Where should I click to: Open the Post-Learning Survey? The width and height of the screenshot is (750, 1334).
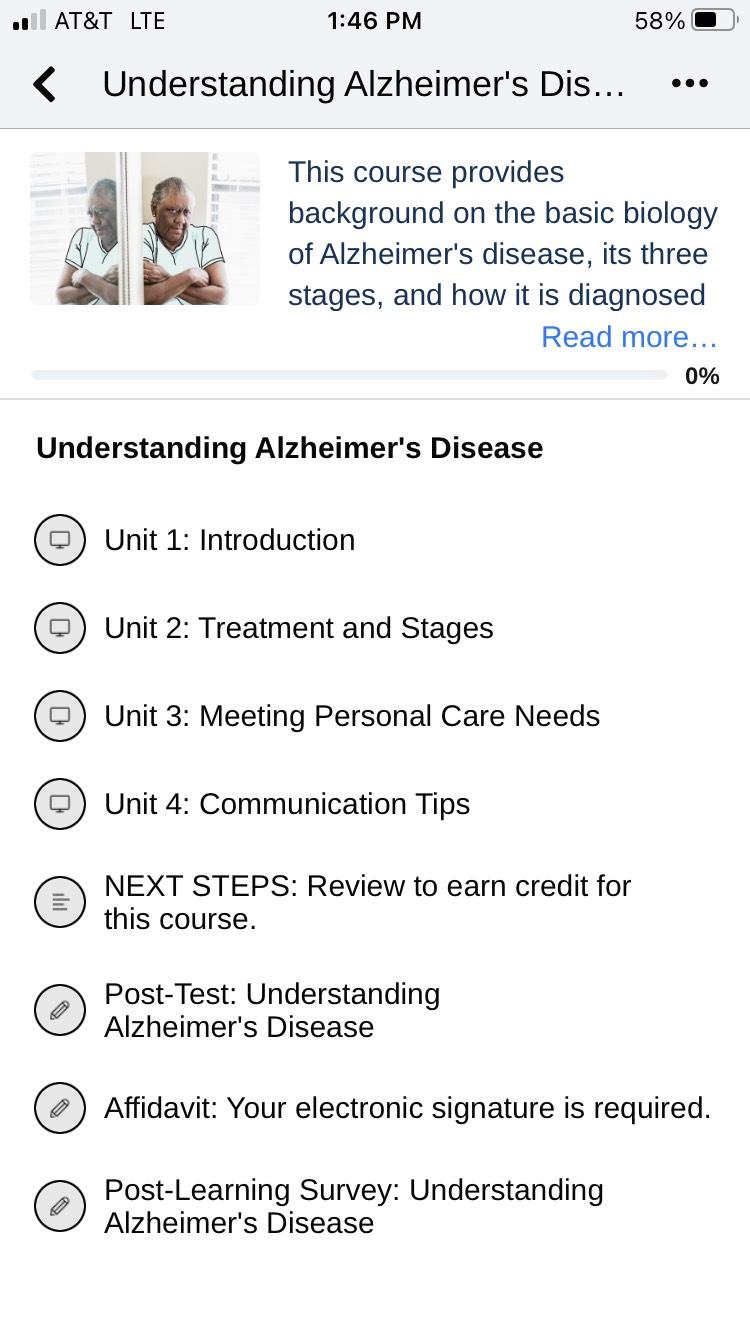point(353,1206)
